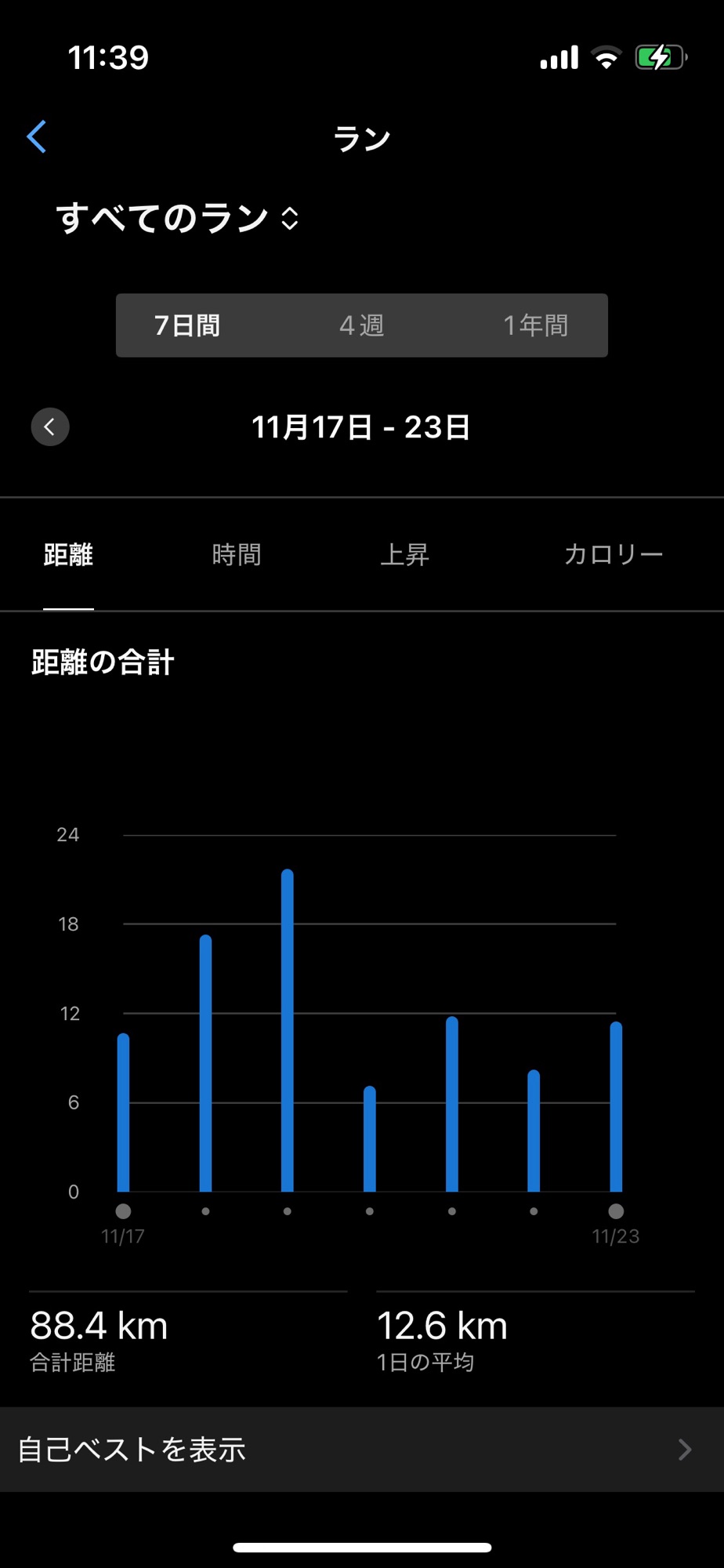Go to the previous week with the circled arrow

[50, 427]
